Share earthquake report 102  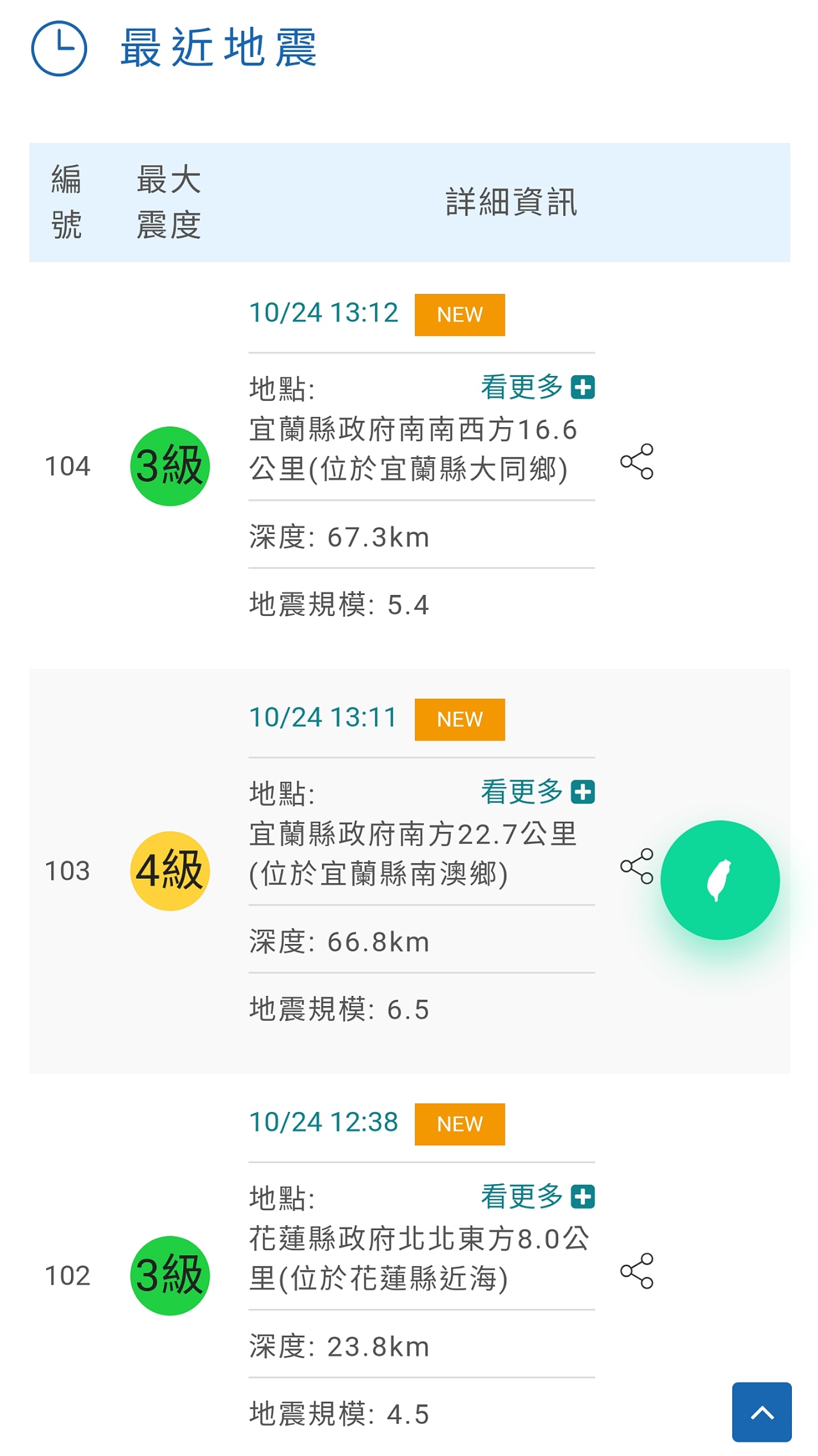point(636,1270)
